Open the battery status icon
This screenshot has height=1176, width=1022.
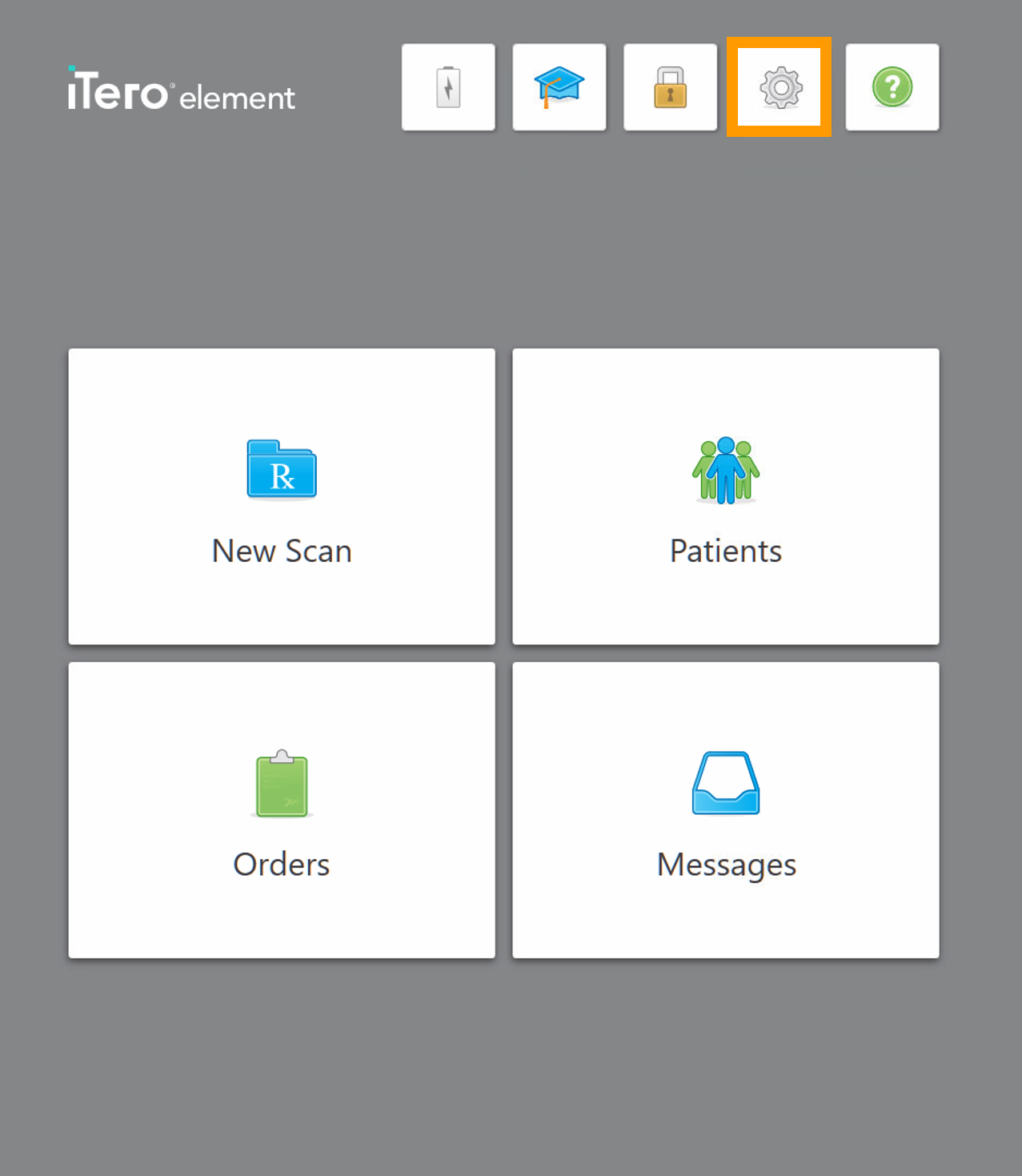click(448, 87)
